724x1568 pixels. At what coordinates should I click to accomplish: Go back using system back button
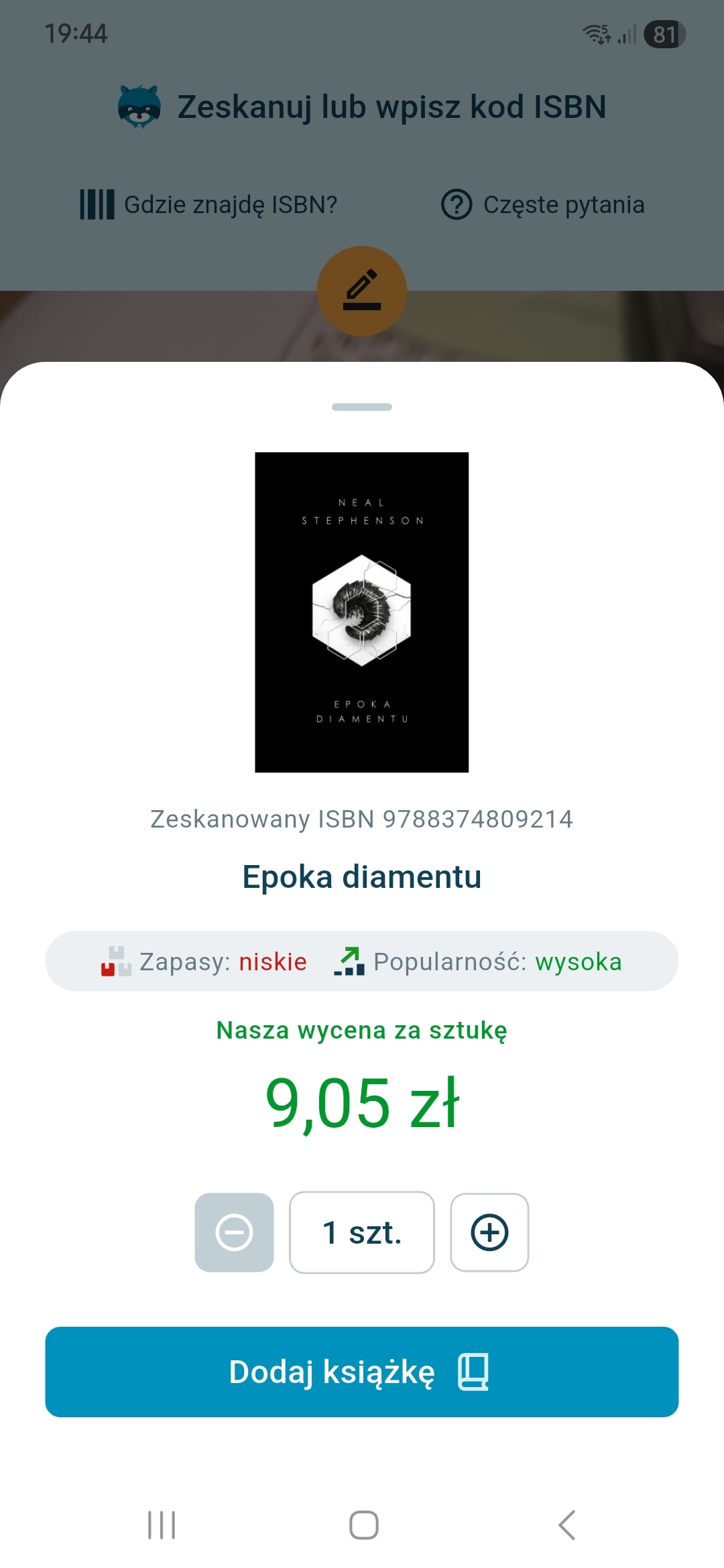coord(566,1525)
